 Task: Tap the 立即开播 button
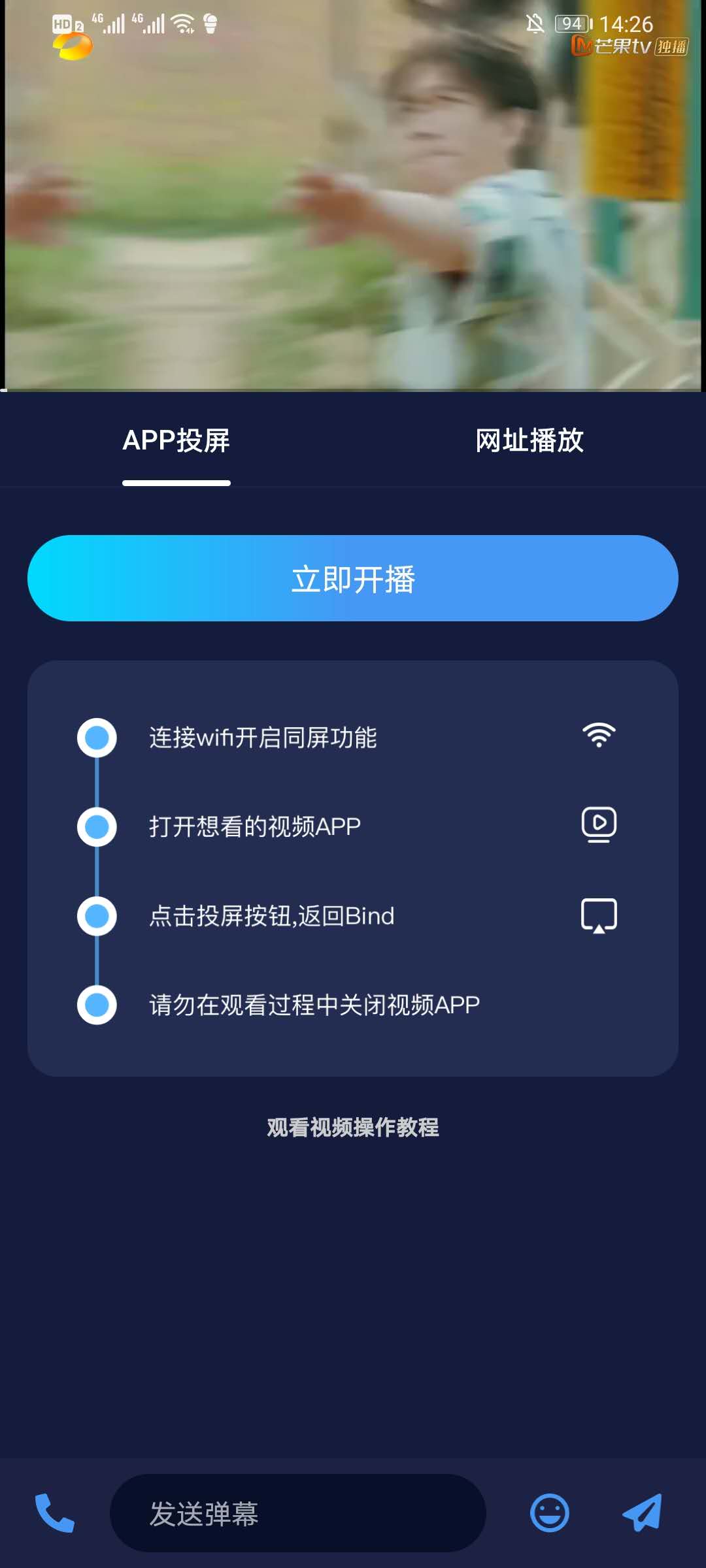(353, 578)
